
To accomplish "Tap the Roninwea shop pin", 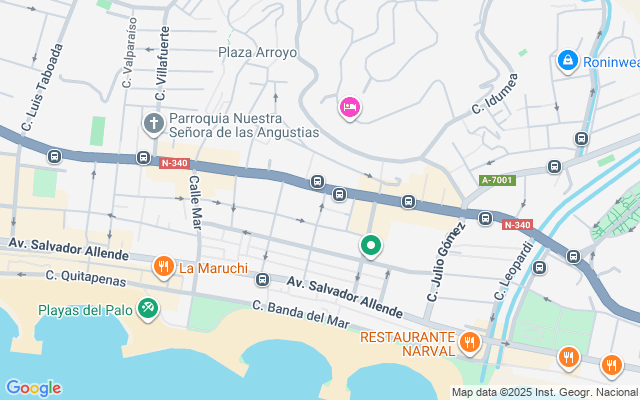I will coord(567,61).
